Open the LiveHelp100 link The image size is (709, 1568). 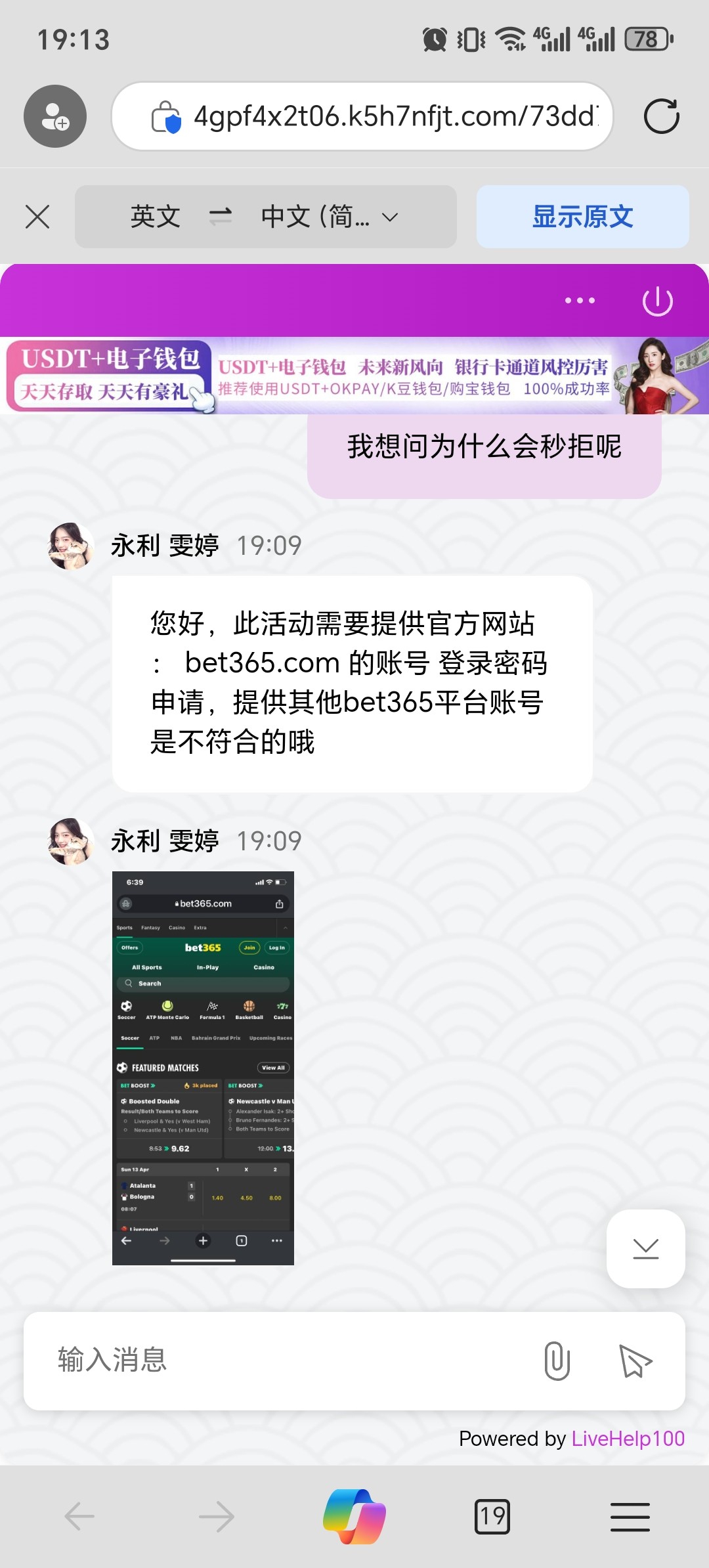(628, 1439)
